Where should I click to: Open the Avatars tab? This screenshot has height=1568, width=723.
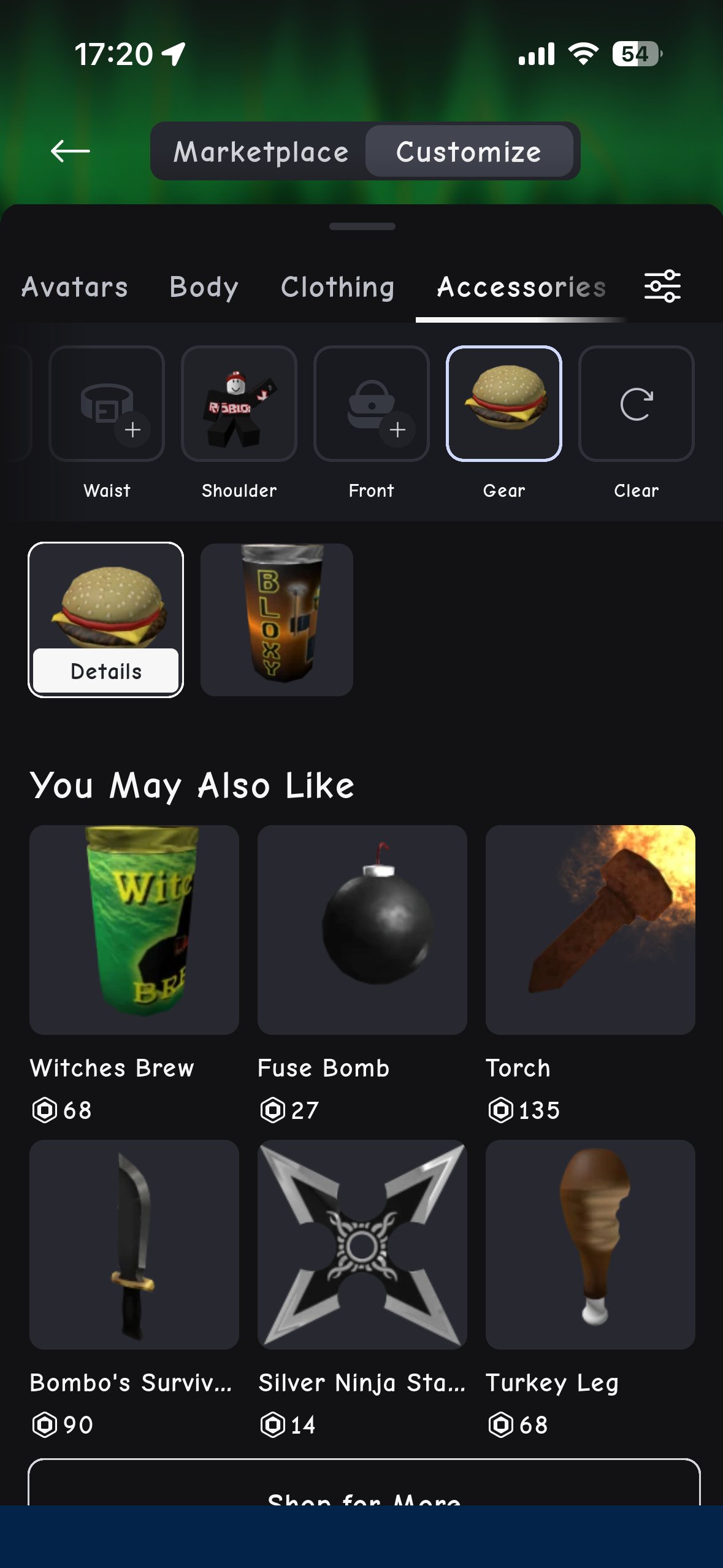click(75, 287)
